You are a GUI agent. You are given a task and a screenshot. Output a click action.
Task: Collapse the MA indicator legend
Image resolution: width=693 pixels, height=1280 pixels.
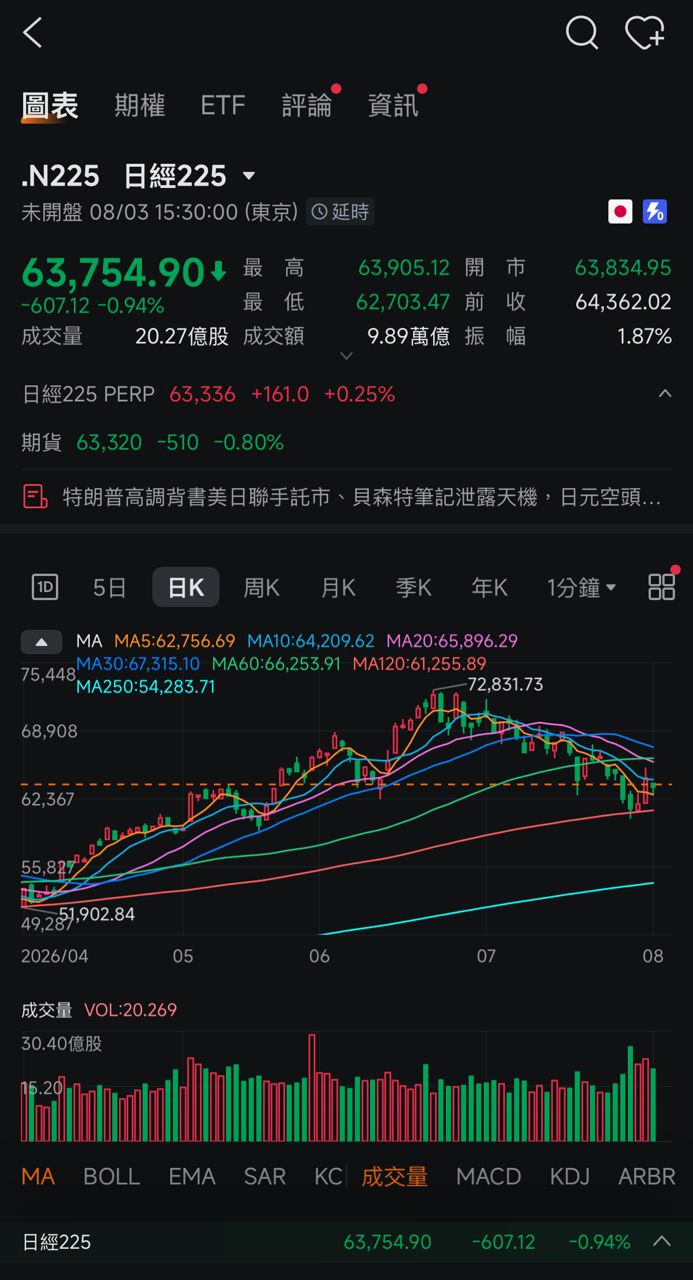click(x=42, y=641)
